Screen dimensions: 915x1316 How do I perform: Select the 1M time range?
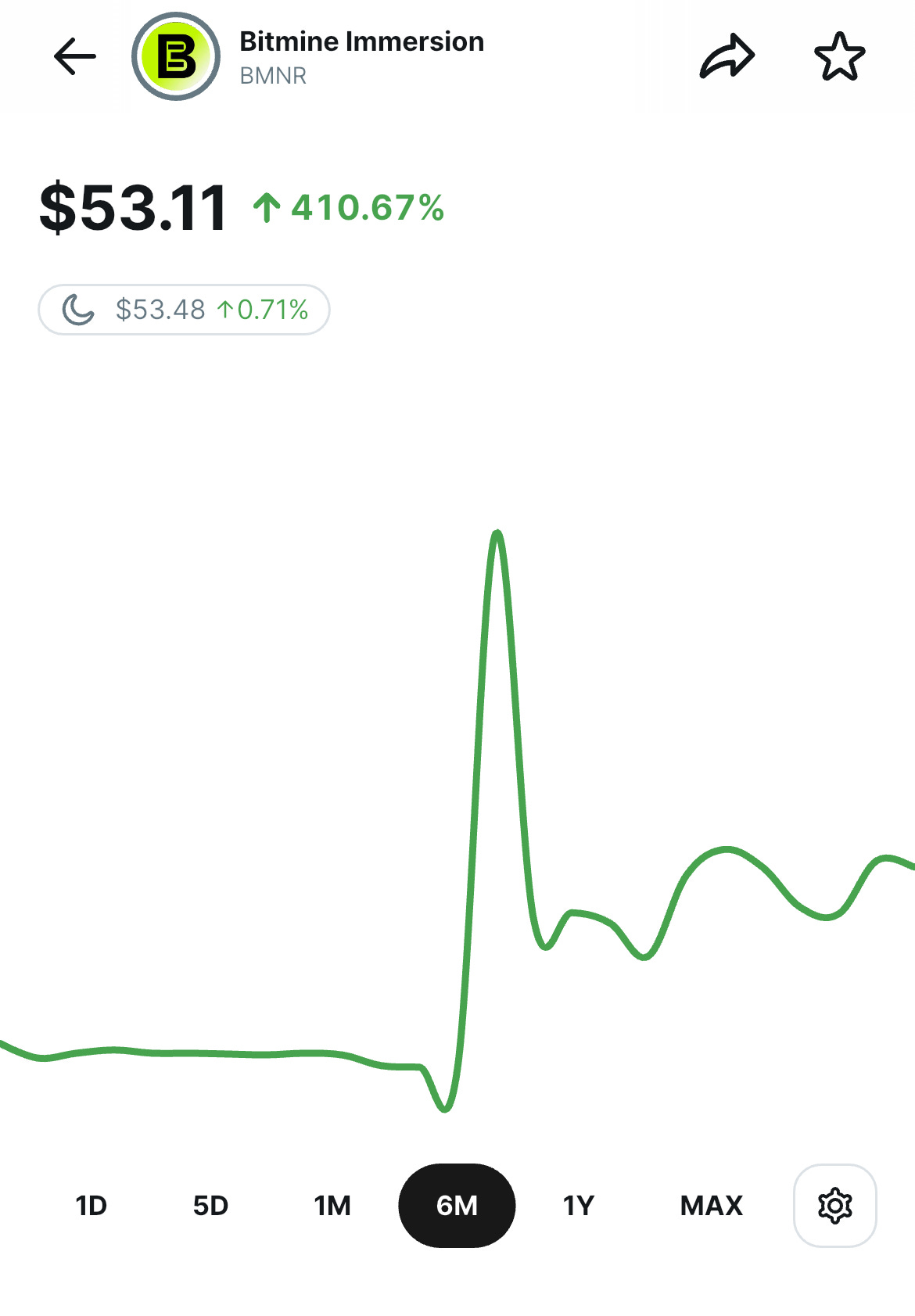[x=332, y=1205]
